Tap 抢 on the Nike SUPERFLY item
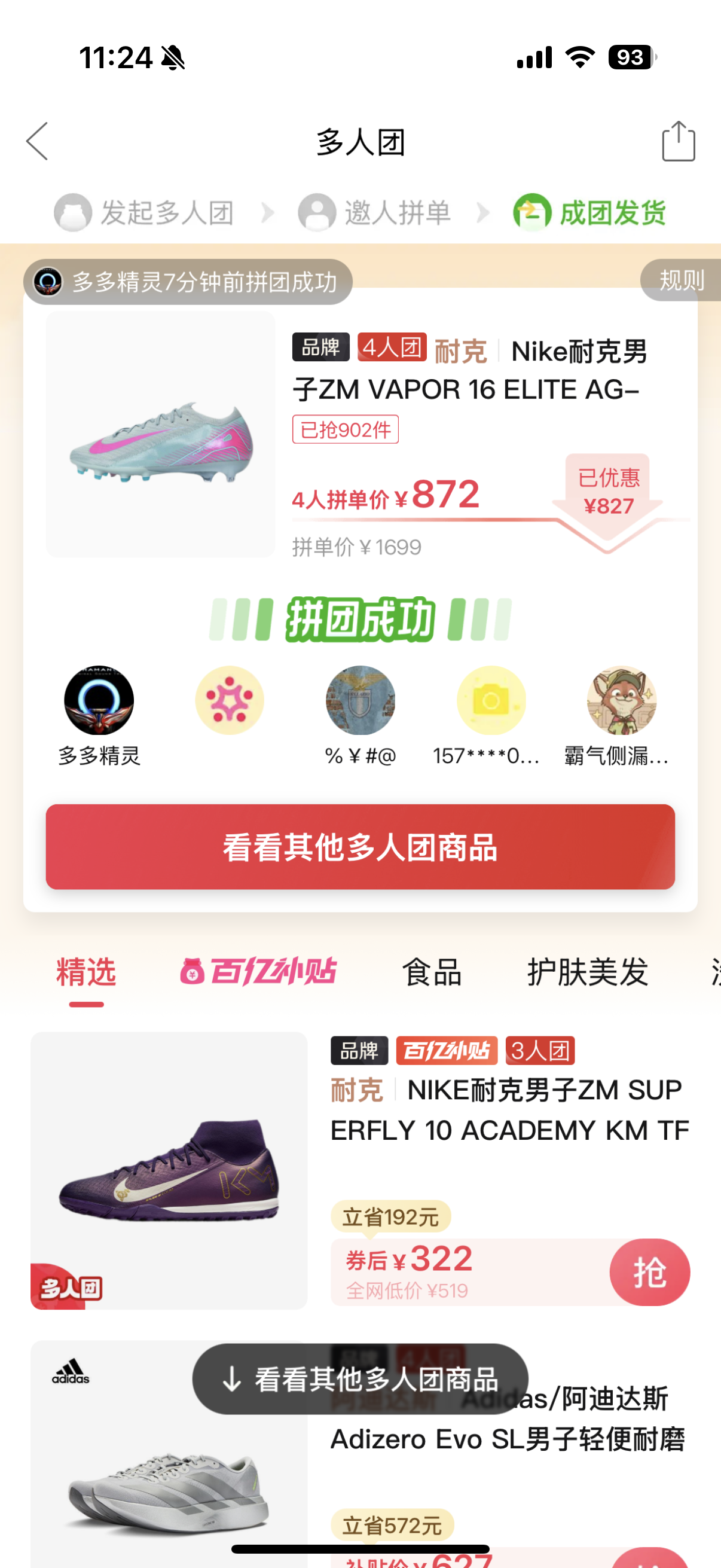This screenshot has height=1568, width=721. tap(650, 1272)
